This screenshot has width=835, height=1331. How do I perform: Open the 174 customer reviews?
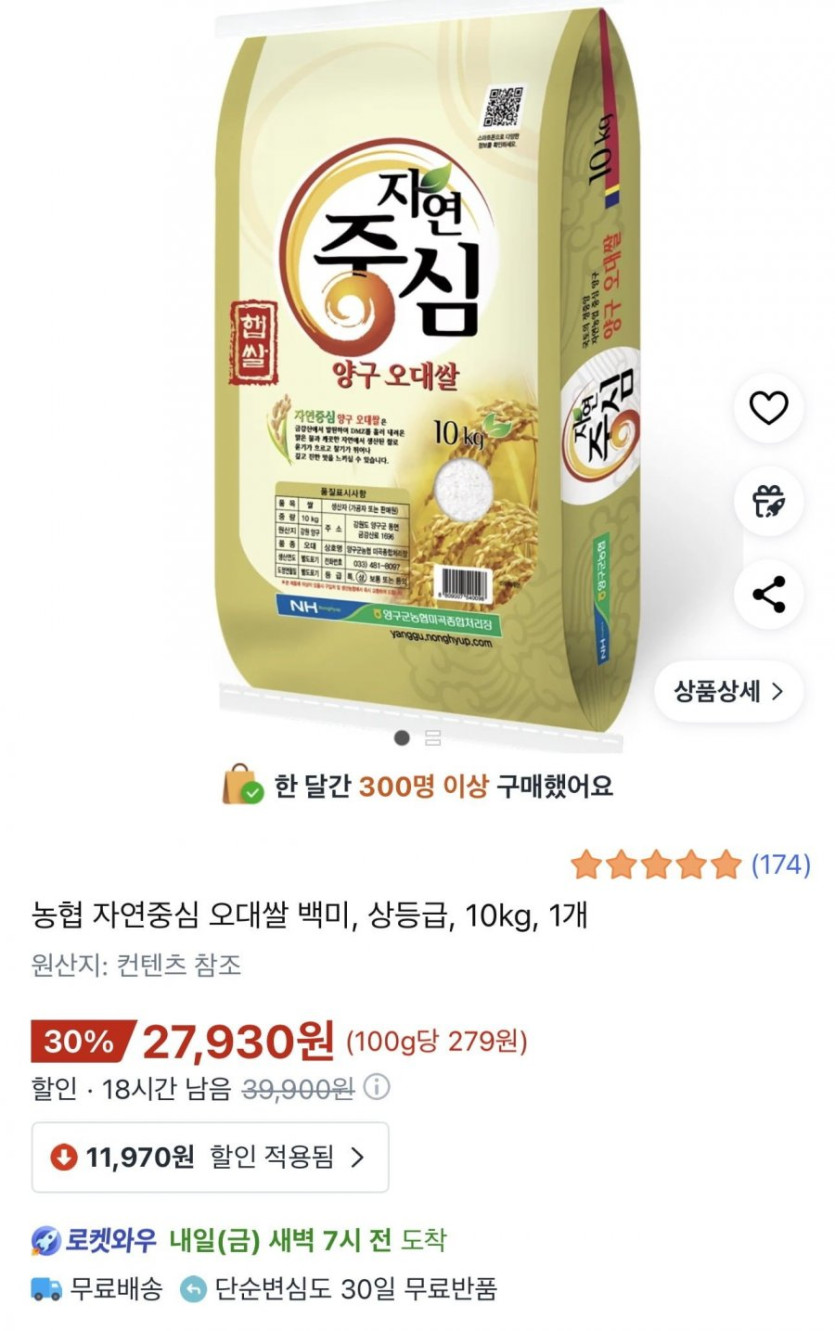point(780,864)
